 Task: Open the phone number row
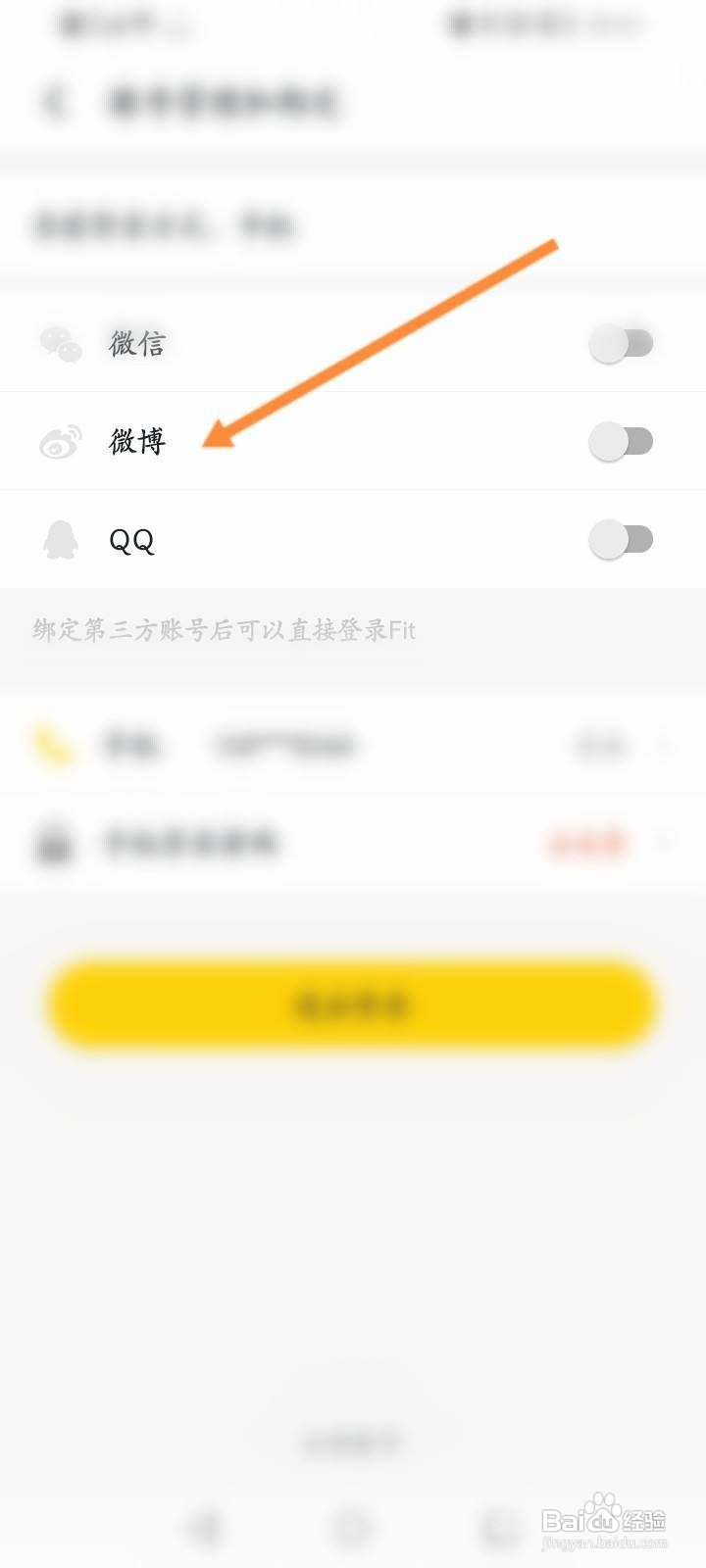(x=353, y=747)
